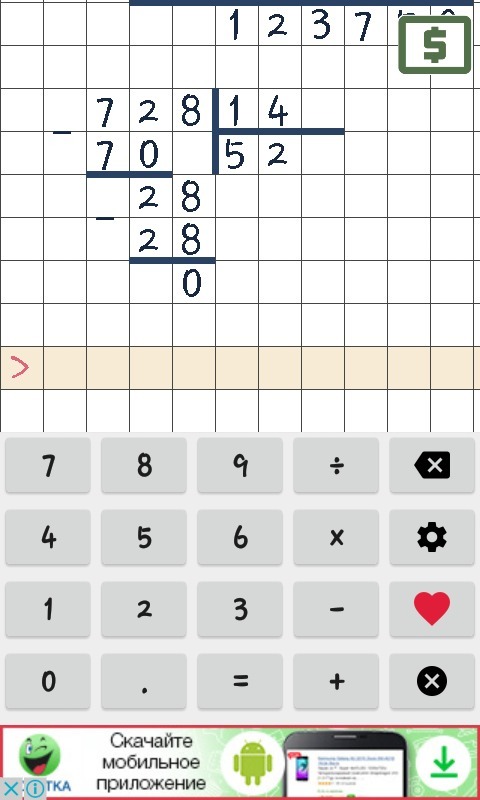Hit the 9 key
The image size is (480, 800).
click(x=240, y=465)
